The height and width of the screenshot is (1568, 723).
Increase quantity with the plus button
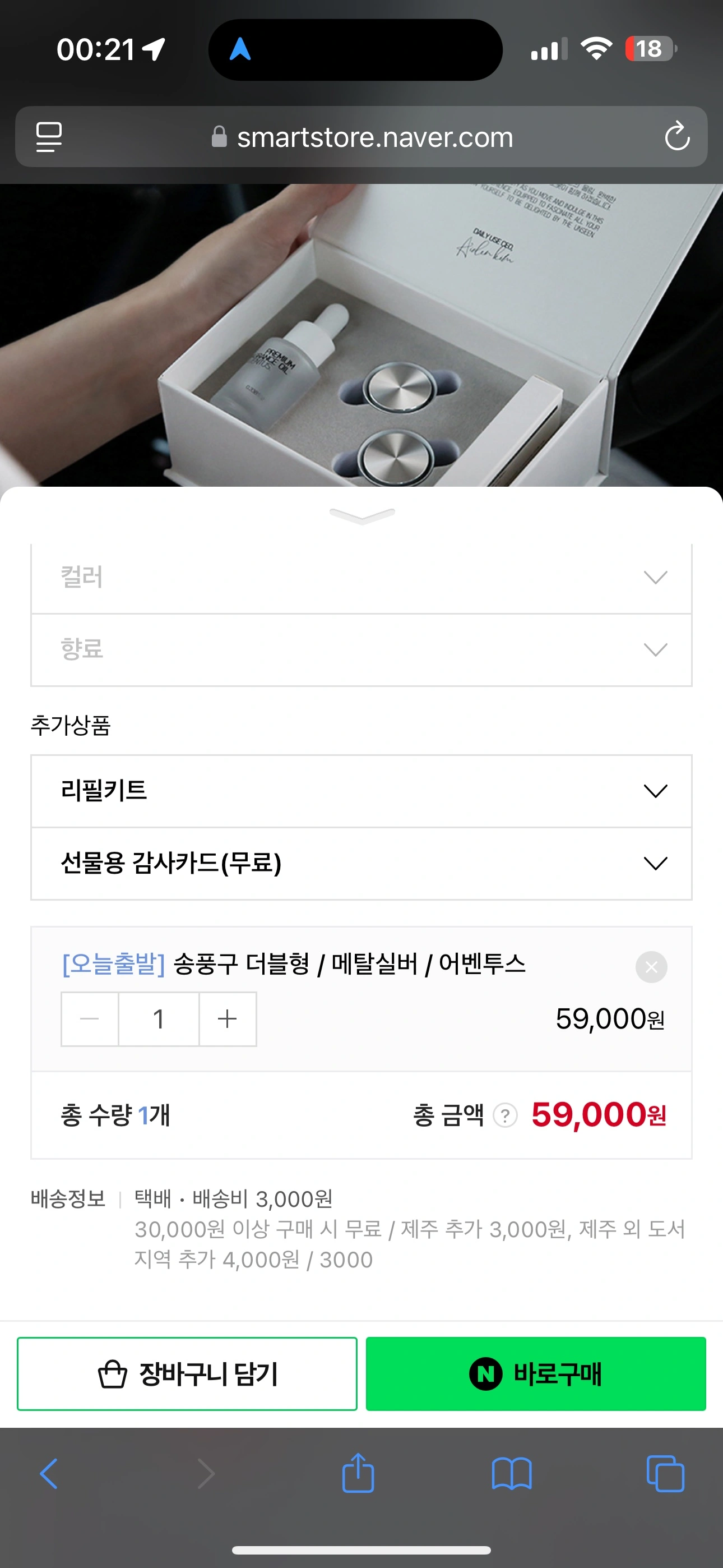click(227, 1019)
